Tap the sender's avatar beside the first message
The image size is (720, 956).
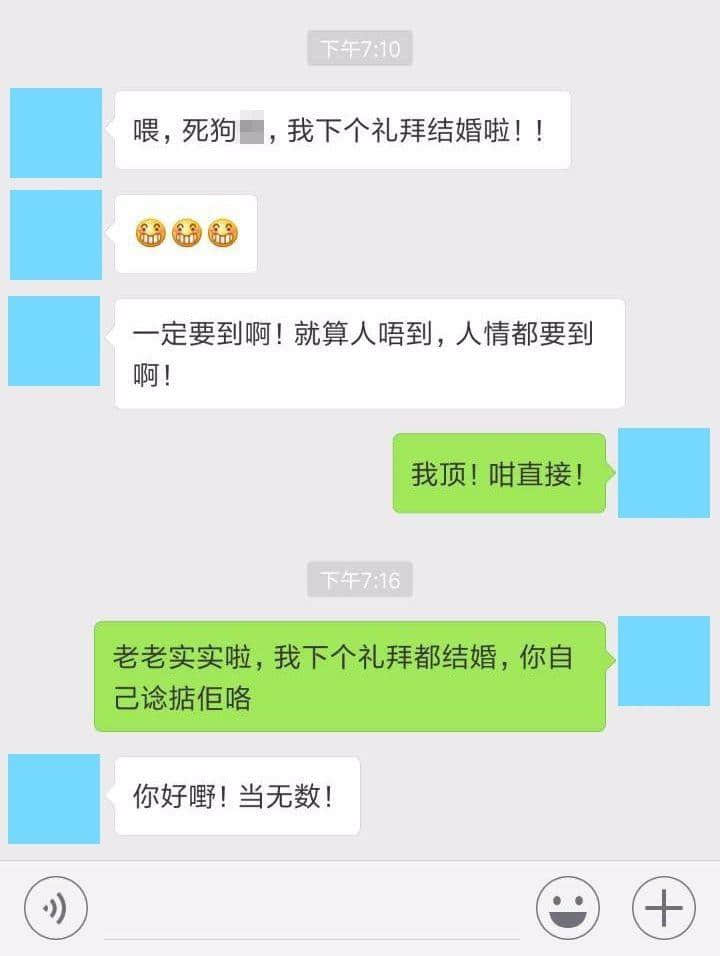tap(55, 132)
